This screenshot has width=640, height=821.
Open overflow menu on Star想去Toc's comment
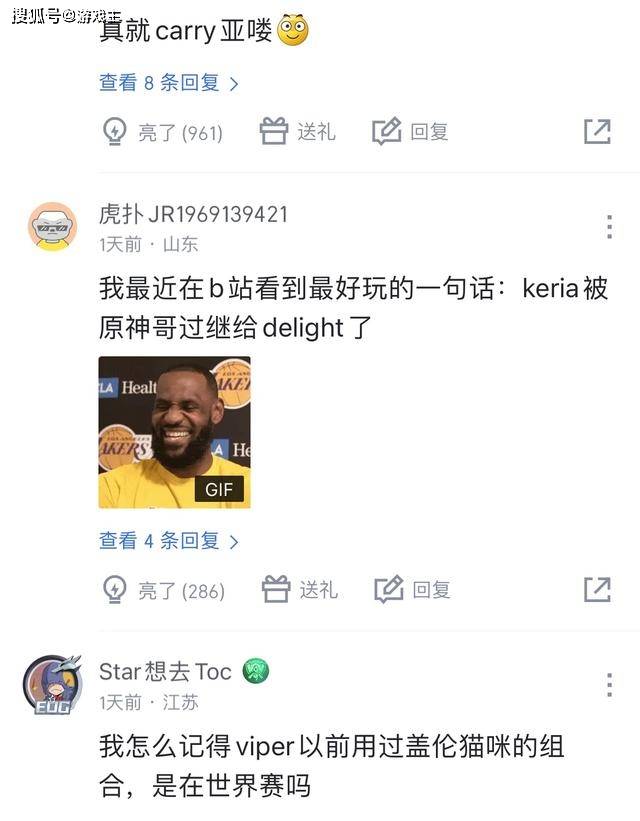[x=608, y=685]
